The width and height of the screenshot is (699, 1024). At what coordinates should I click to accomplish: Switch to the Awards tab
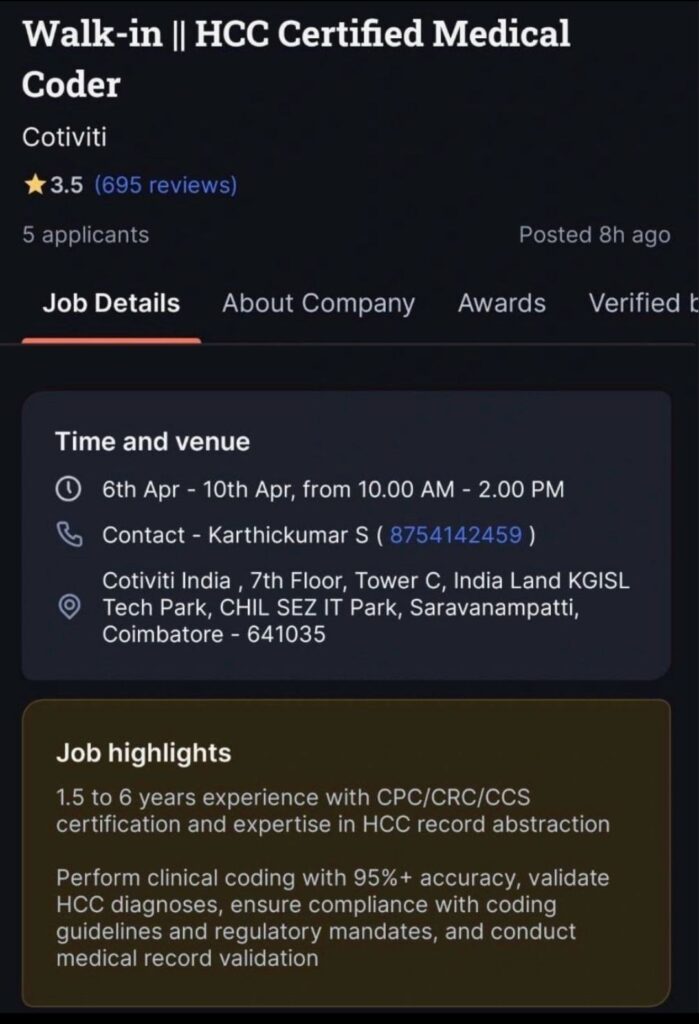tap(501, 304)
